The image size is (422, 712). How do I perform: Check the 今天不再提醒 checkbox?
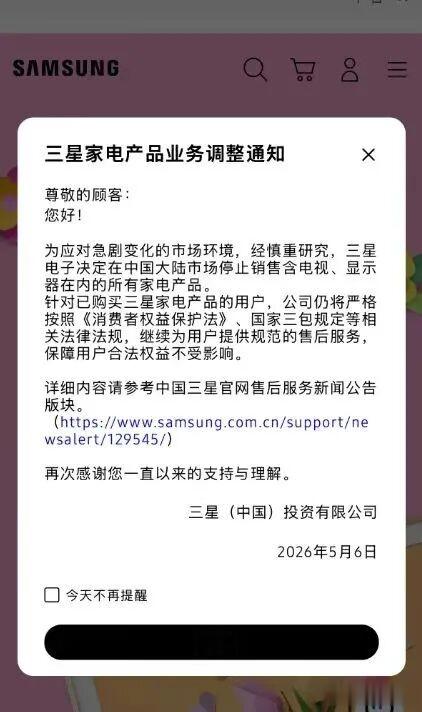52,595
